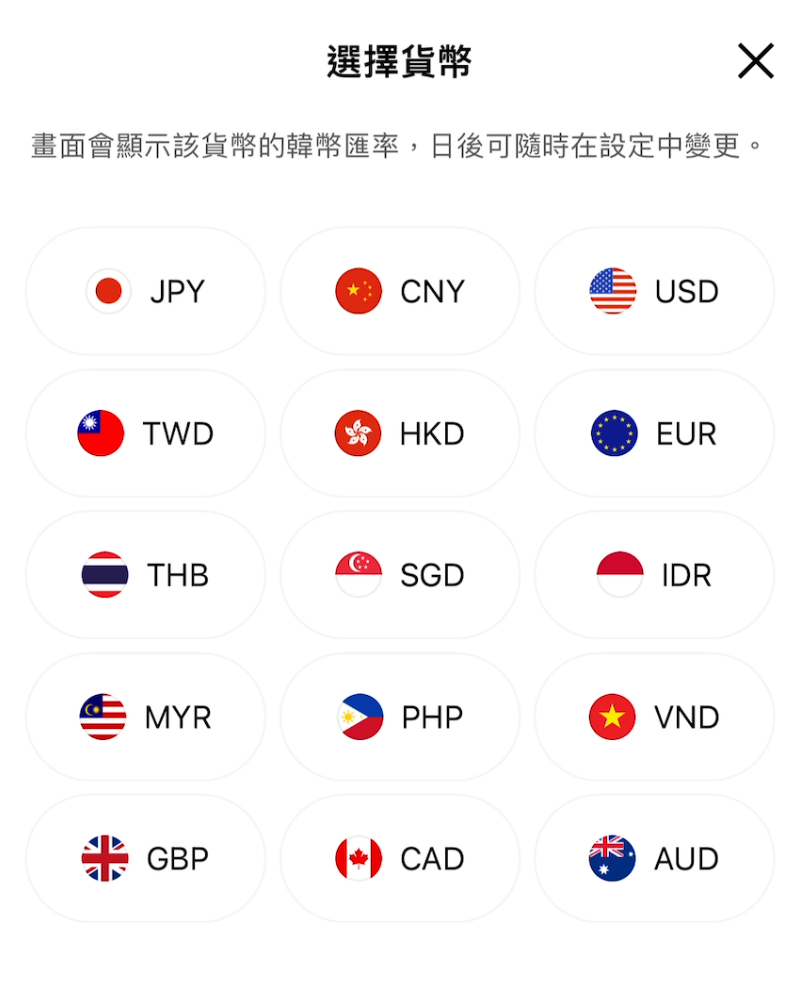
Task: Choose VND currency
Action: pos(654,717)
